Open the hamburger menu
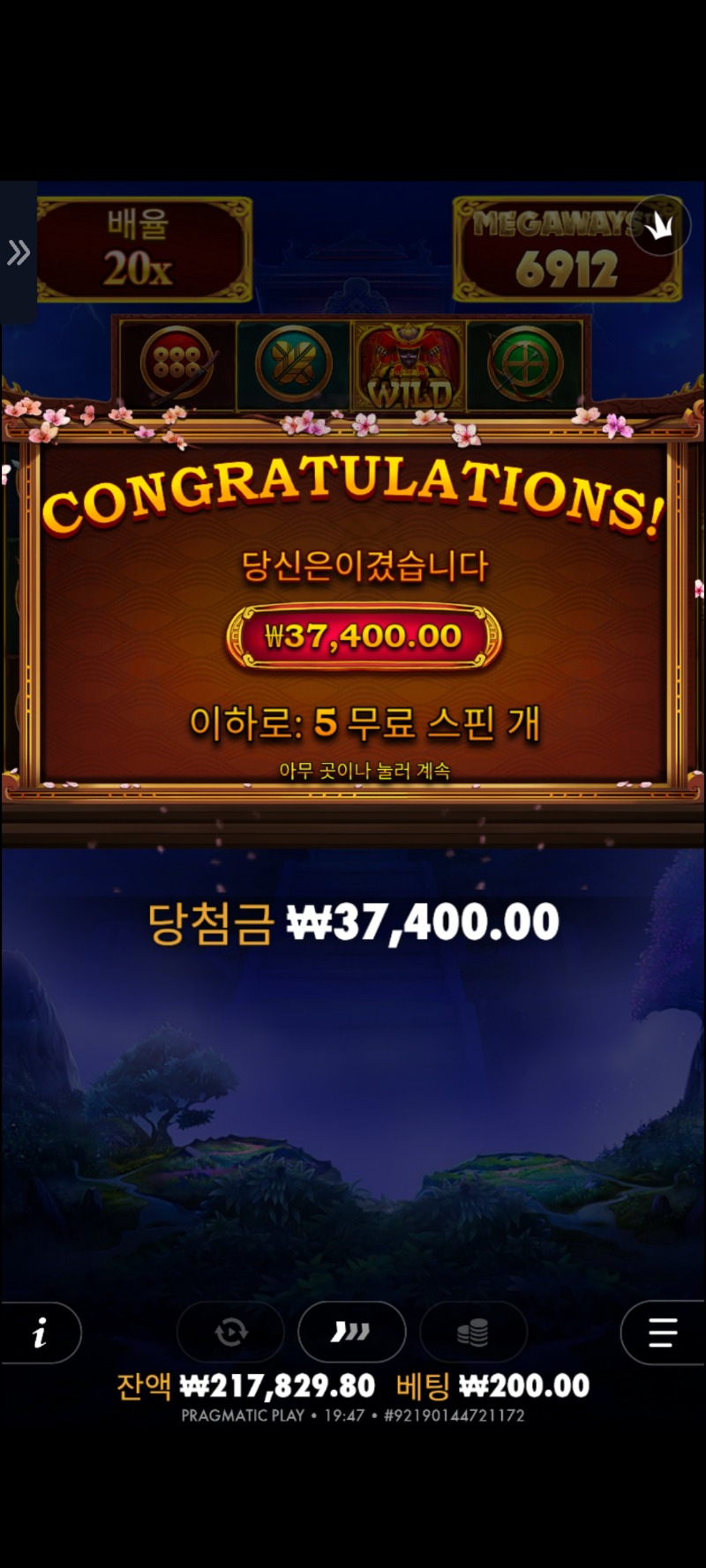706x1568 pixels. click(662, 1333)
